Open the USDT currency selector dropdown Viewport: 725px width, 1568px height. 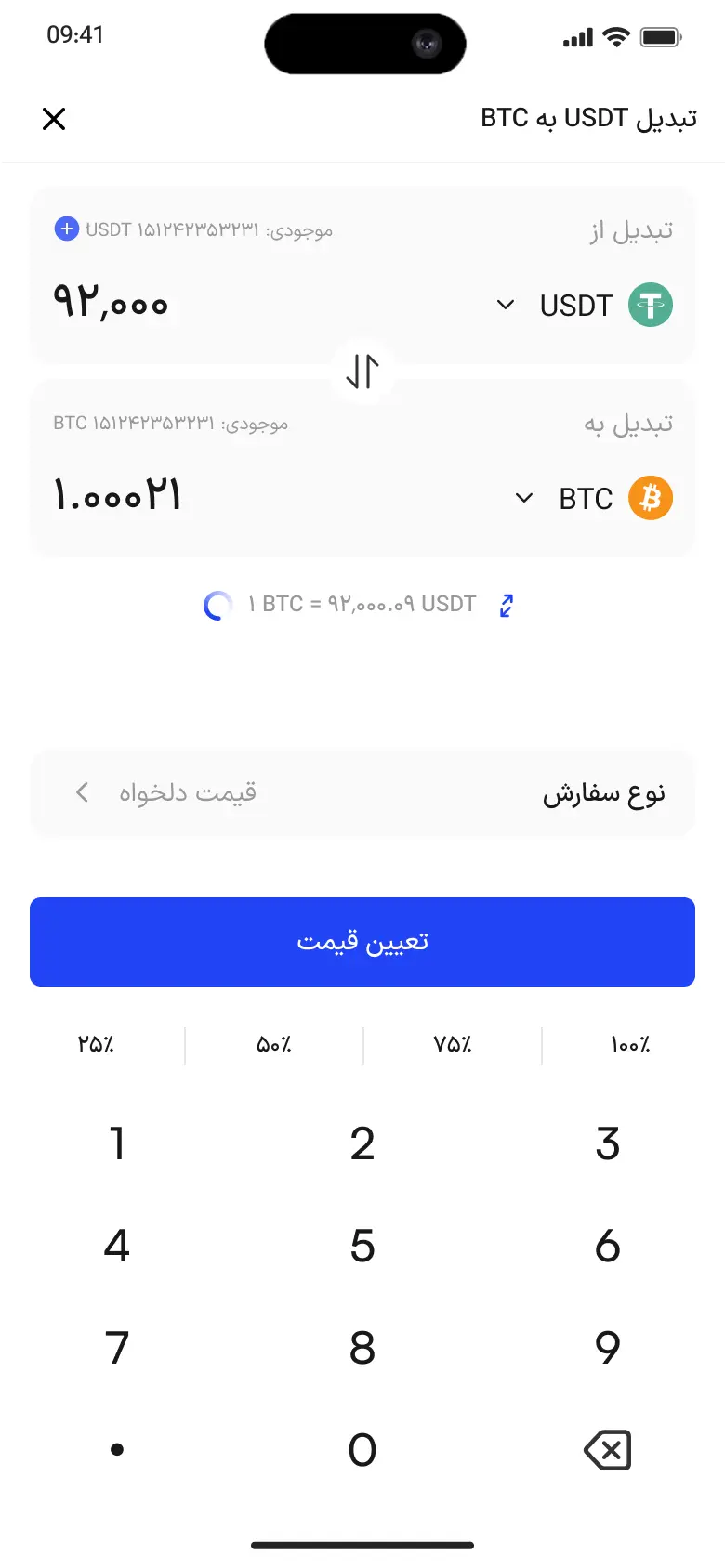(x=506, y=305)
